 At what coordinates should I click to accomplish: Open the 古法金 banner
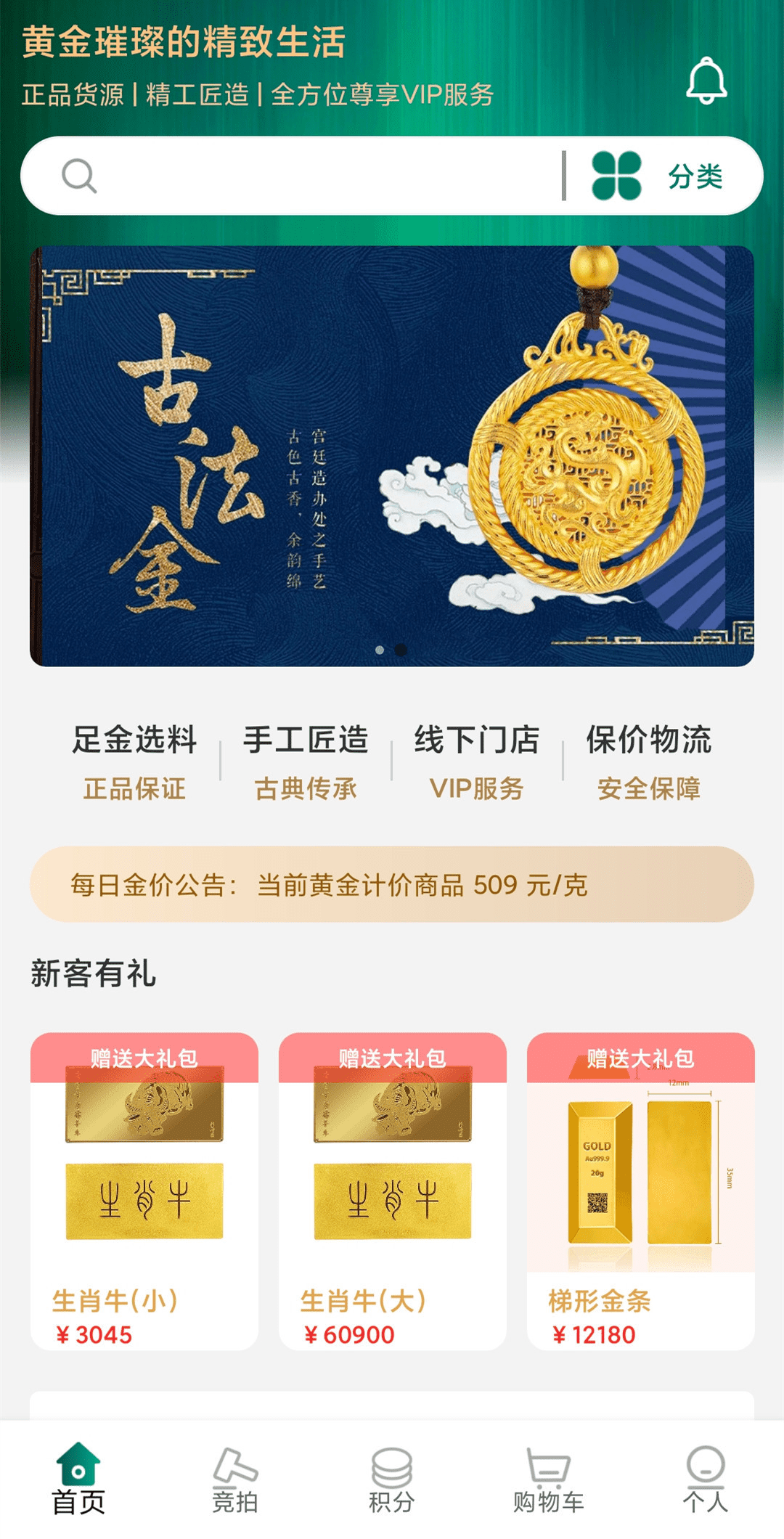coord(392,456)
